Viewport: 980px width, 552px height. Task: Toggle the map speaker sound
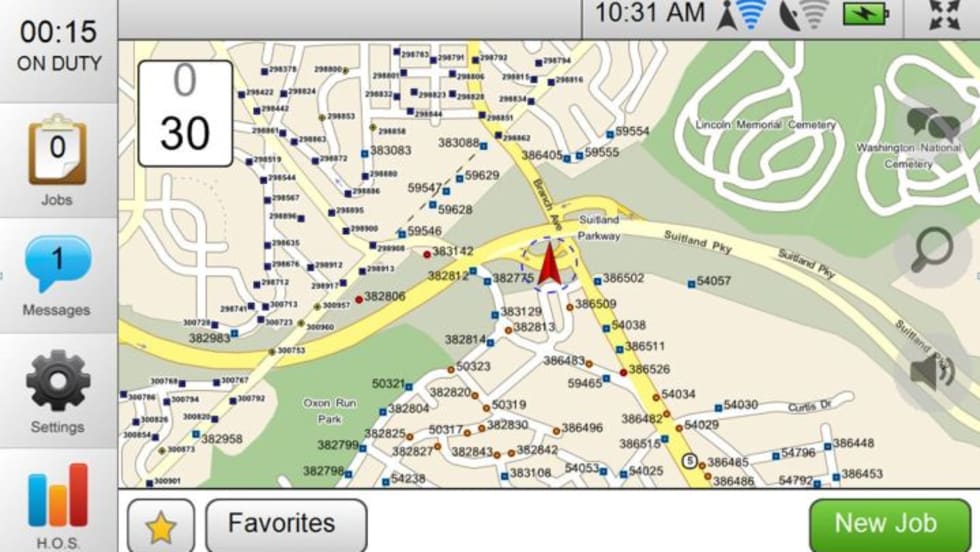tap(931, 372)
